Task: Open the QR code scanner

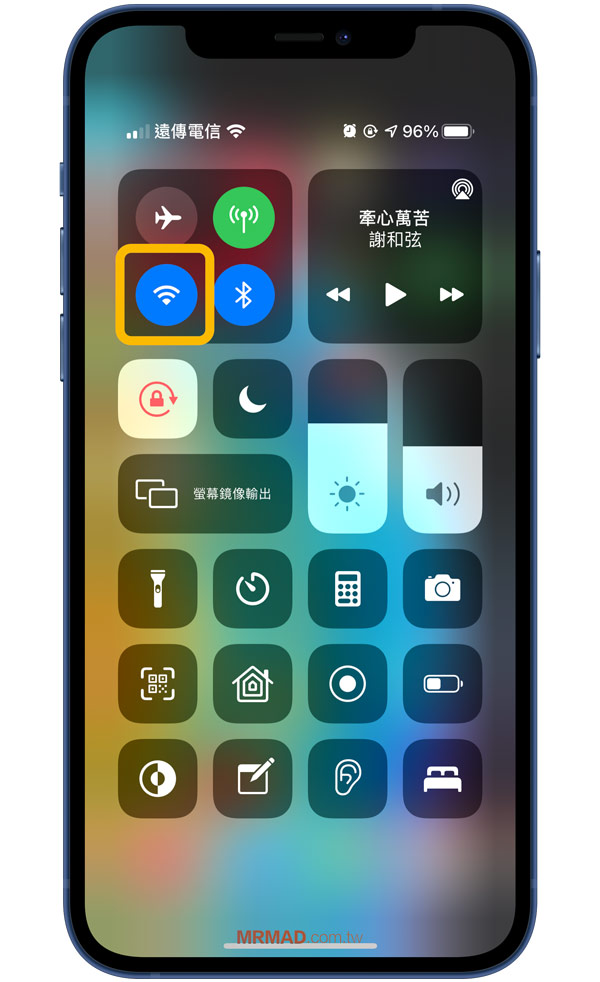Action: (158, 683)
